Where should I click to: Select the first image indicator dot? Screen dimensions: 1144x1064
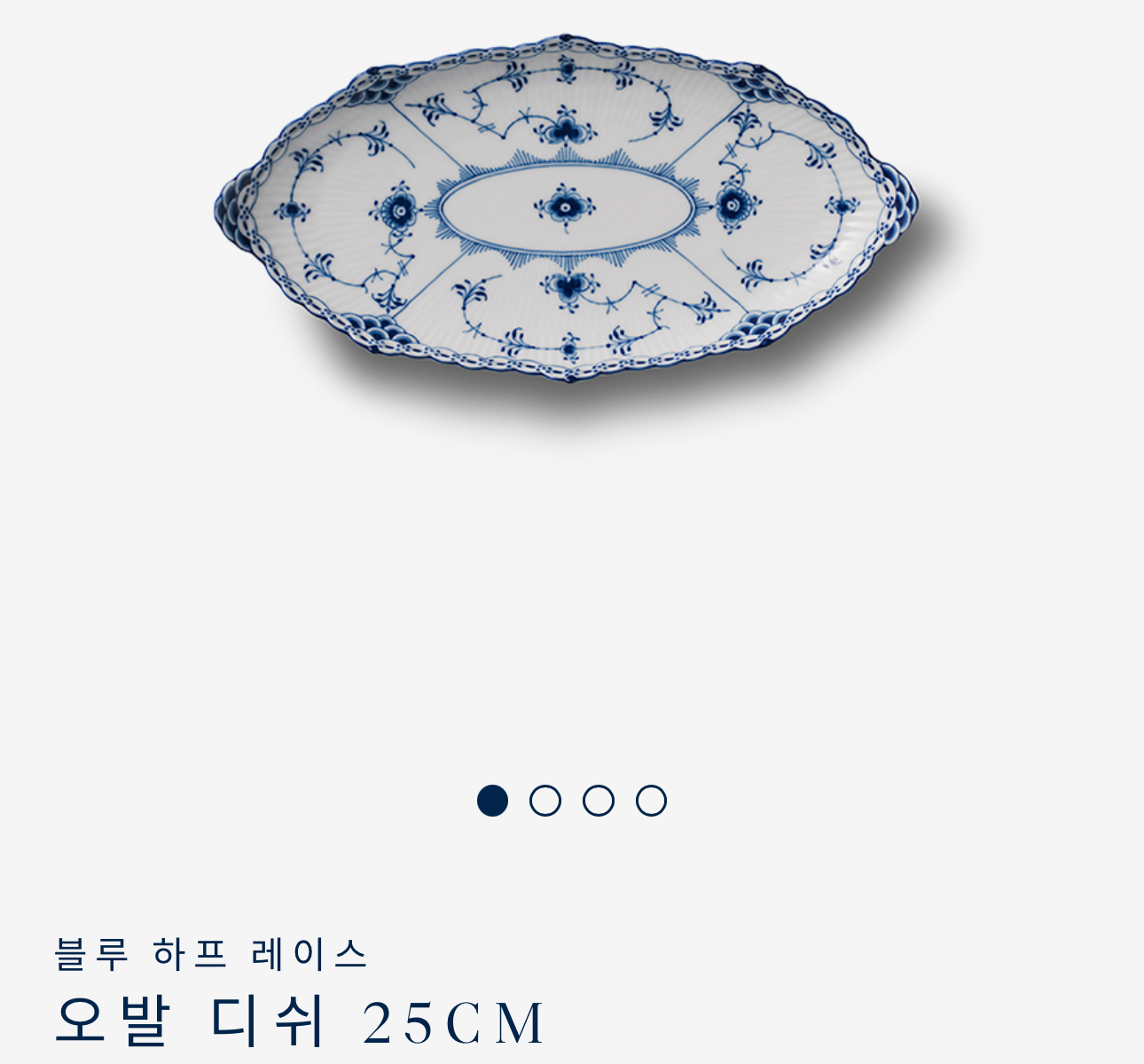(492, 801)
